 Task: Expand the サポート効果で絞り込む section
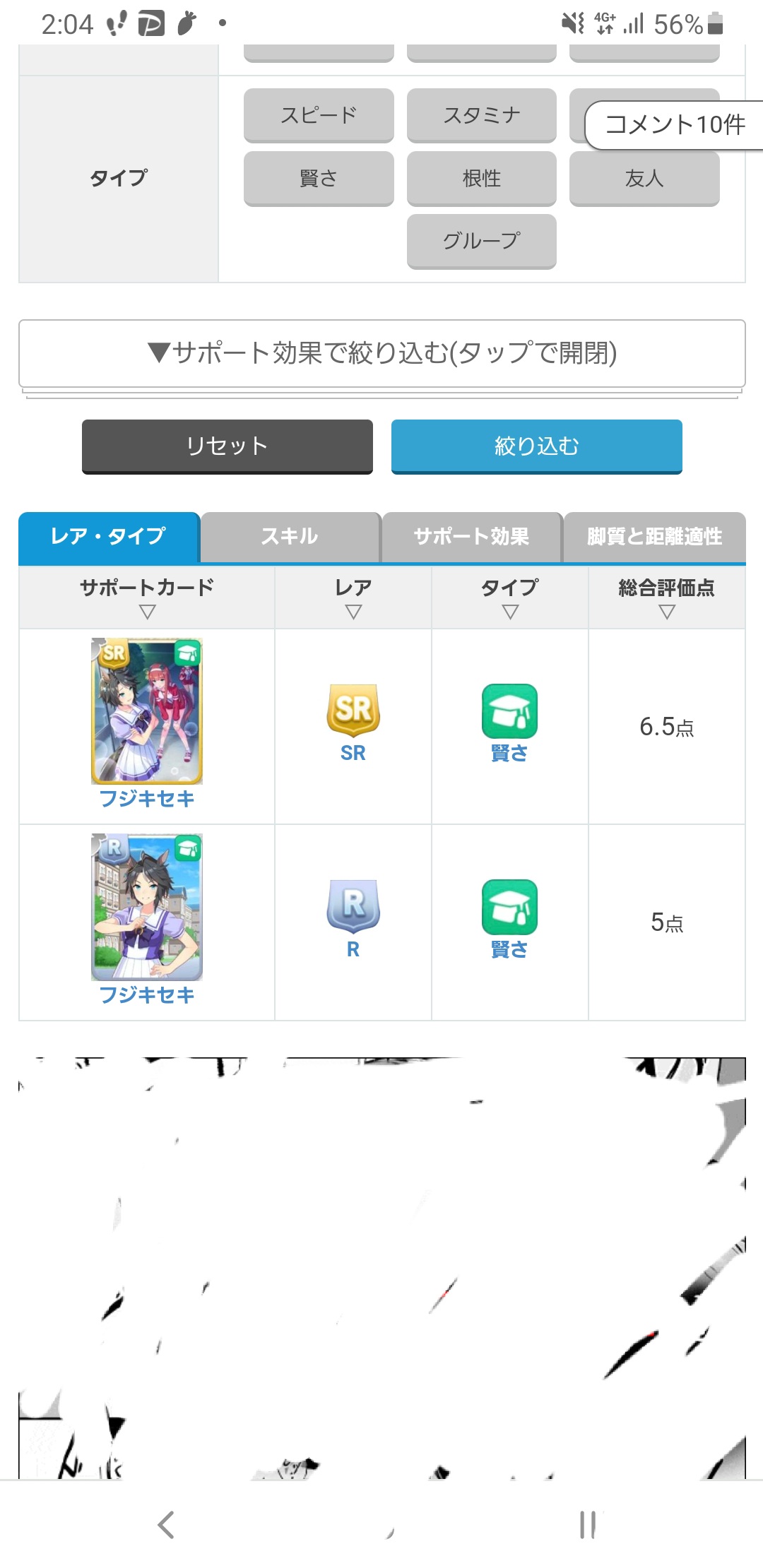pyautogui.click(x=382, y=353)
